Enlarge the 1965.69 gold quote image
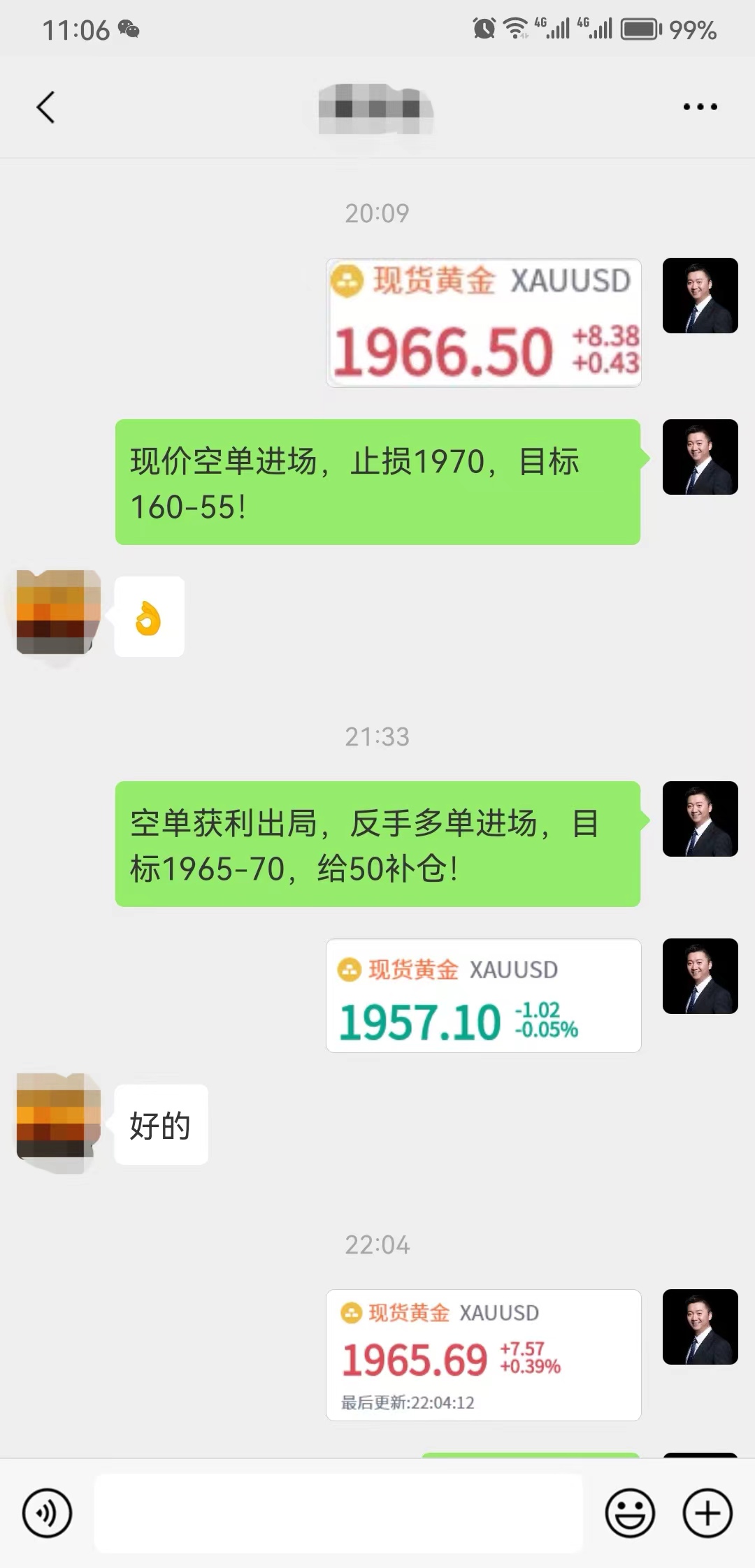This screenshot has height=1568, width=755. pos(483,1355)
